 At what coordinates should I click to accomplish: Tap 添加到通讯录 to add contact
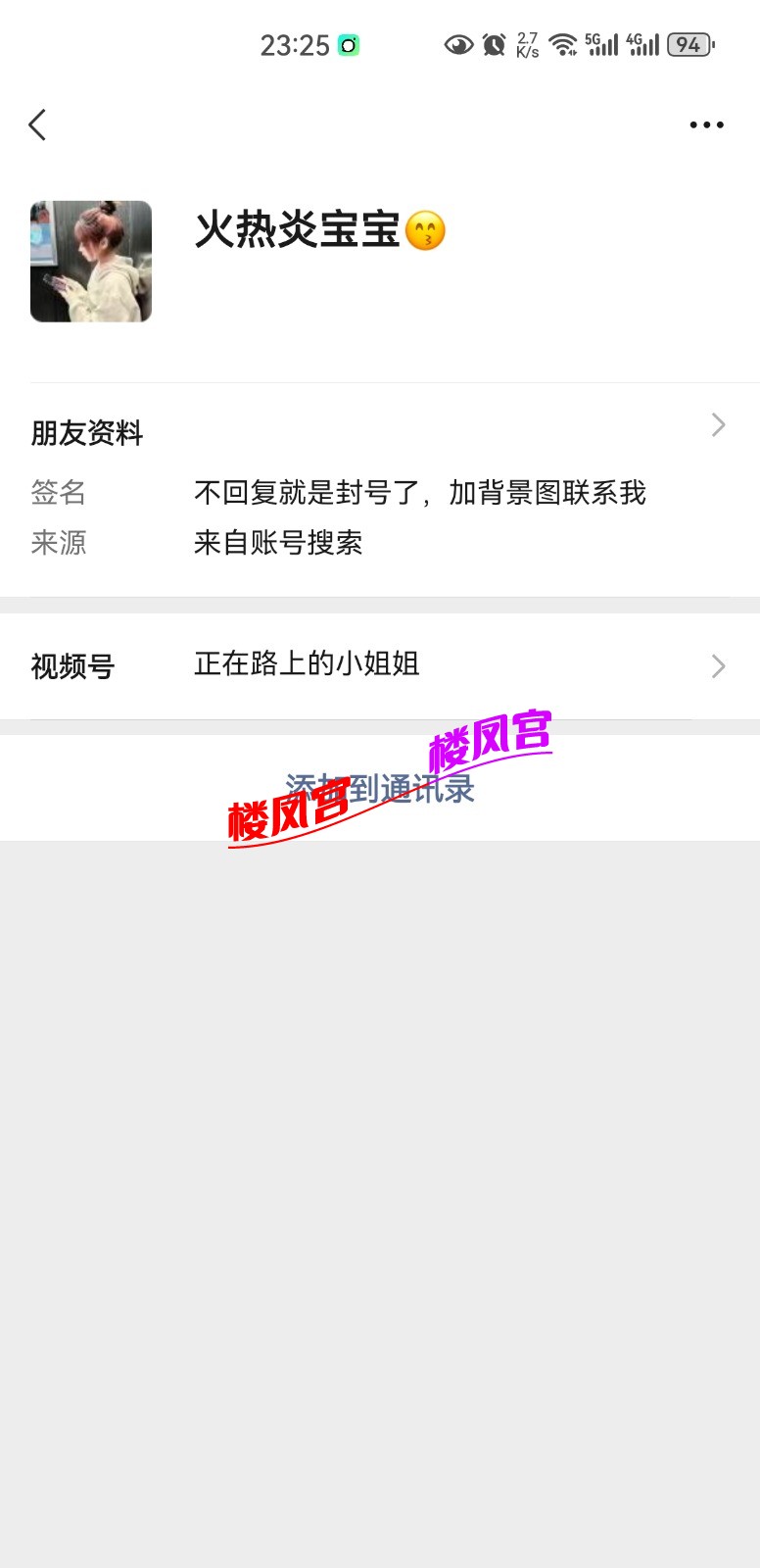point(380,786)
